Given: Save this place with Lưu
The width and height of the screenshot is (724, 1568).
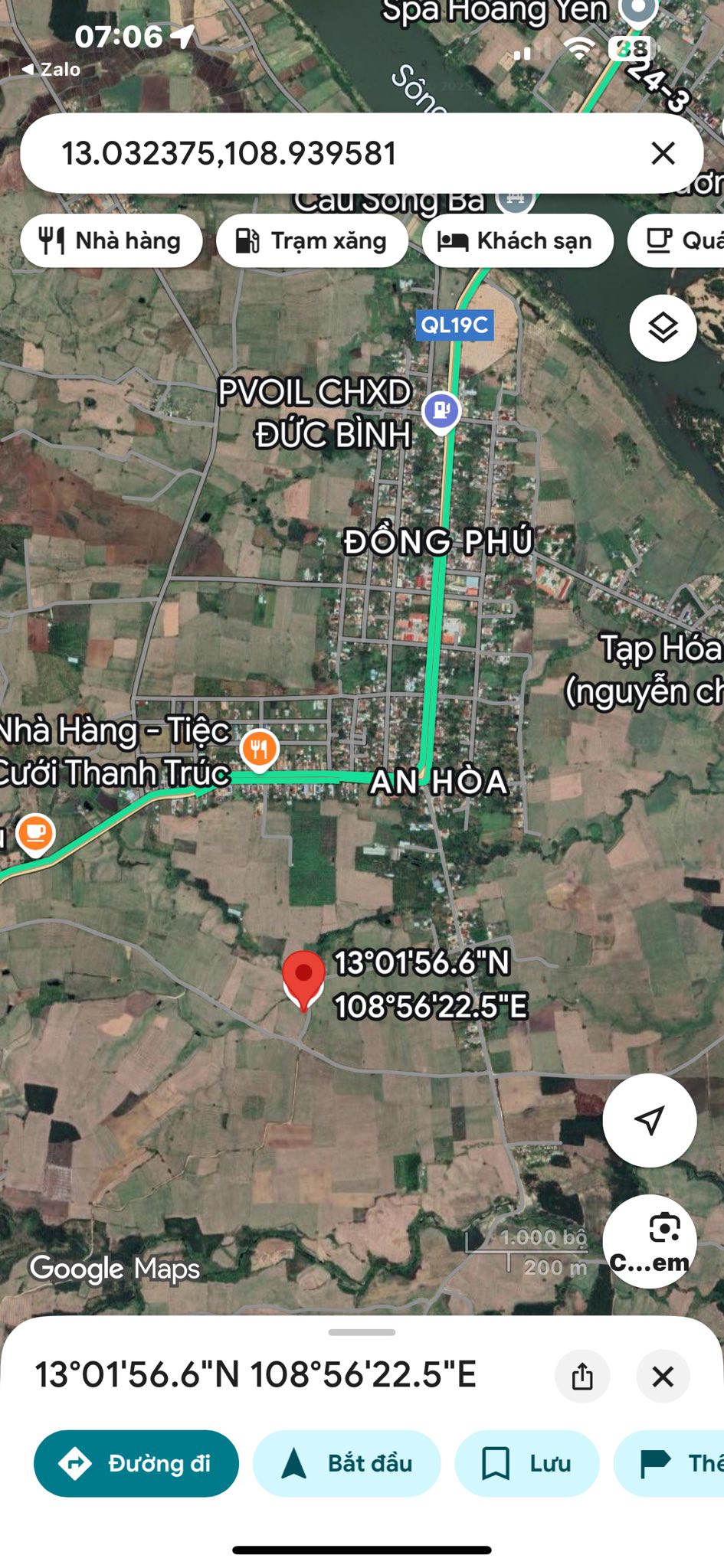Looking at the screenshot, I should pos(526,1463).
